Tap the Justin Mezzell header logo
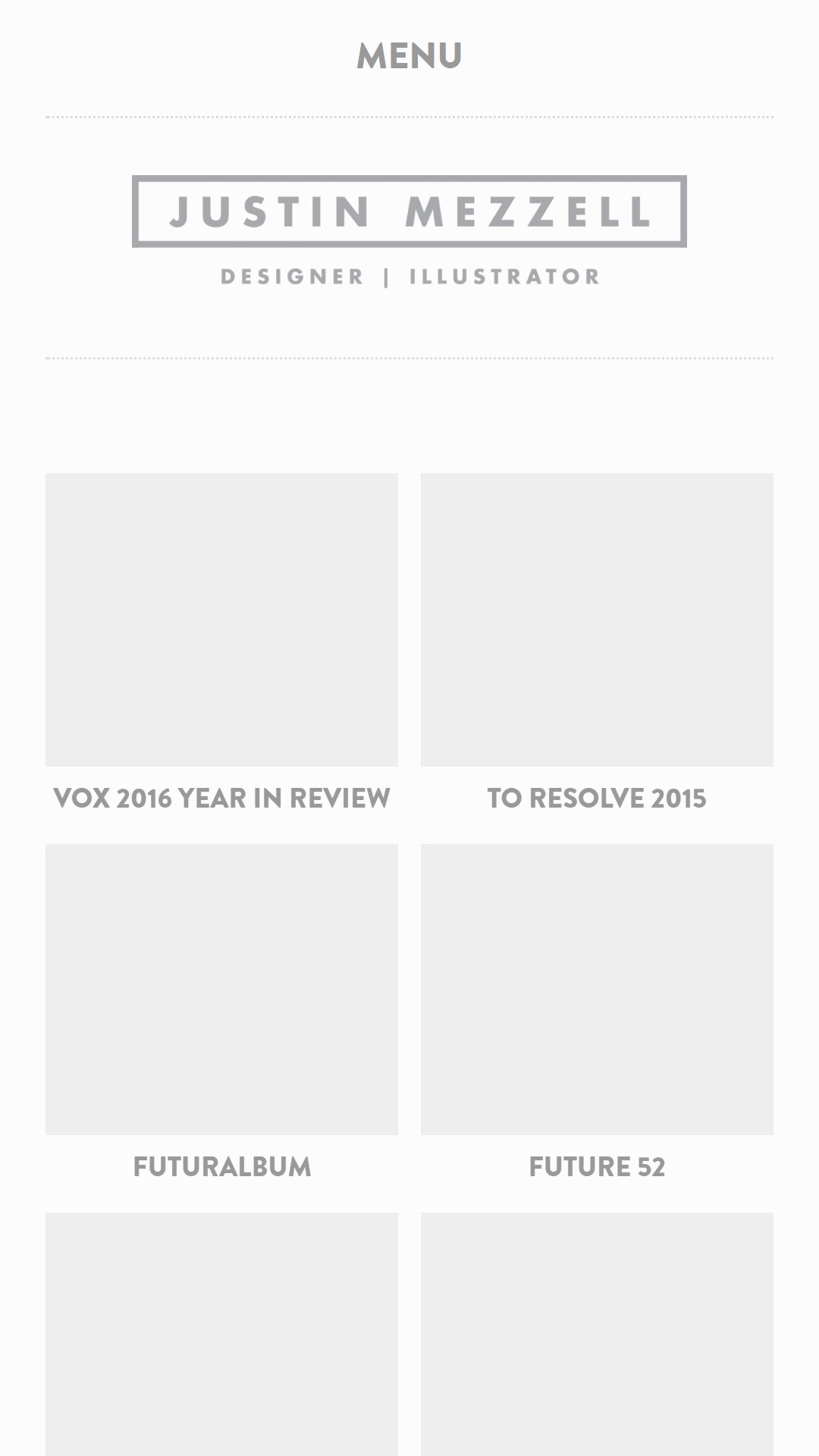 (x=409, y=231)
